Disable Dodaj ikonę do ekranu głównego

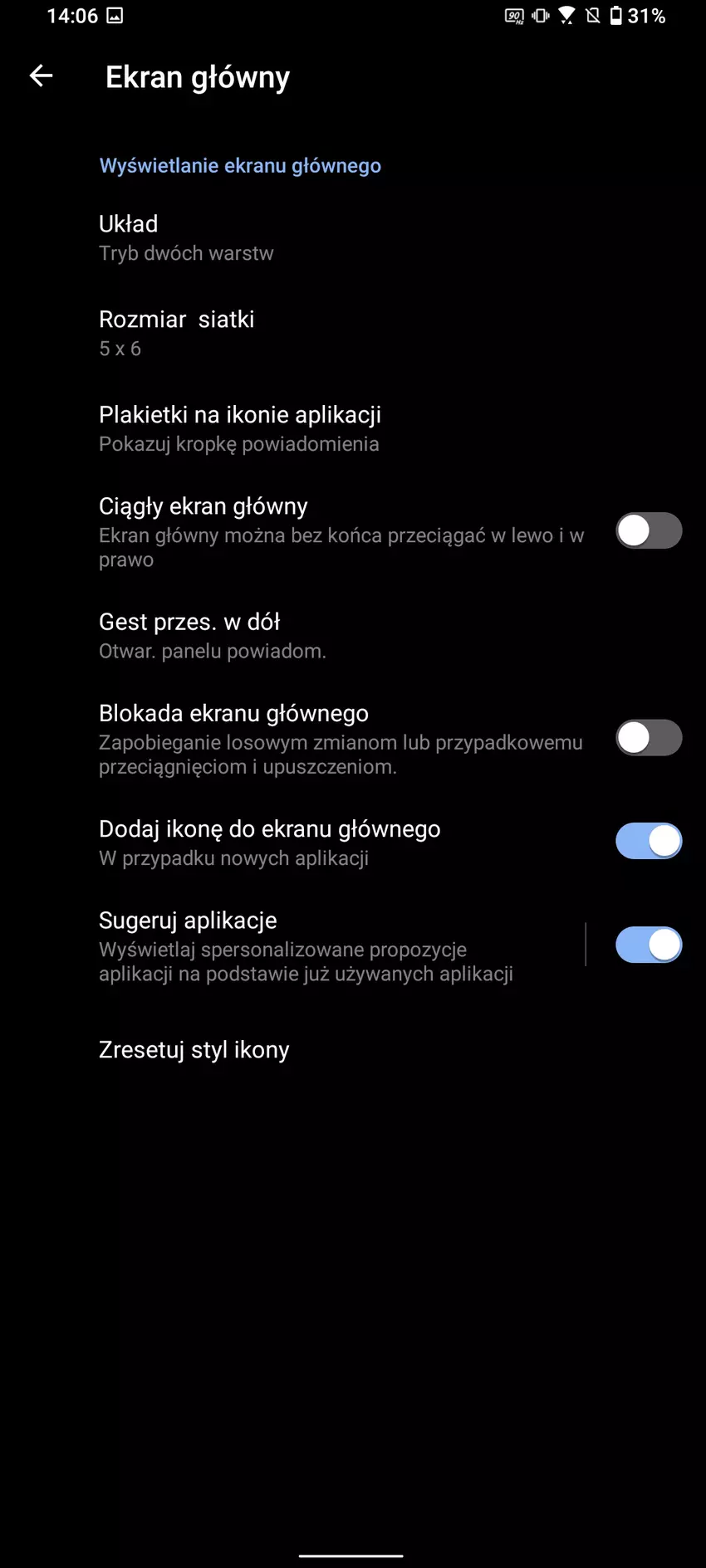tap(649, 840)
